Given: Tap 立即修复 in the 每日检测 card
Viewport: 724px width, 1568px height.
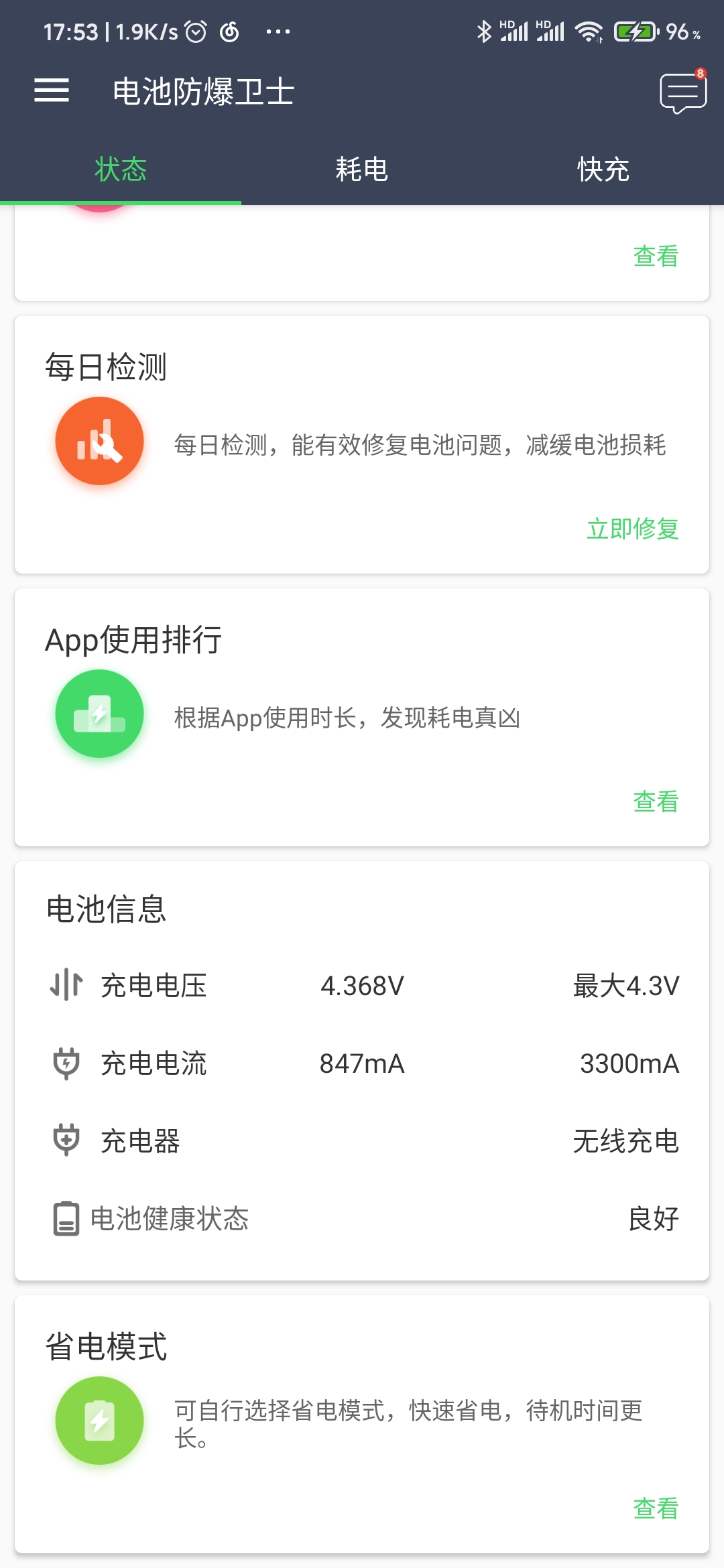Looking at the screenshot, I should 633,529.
